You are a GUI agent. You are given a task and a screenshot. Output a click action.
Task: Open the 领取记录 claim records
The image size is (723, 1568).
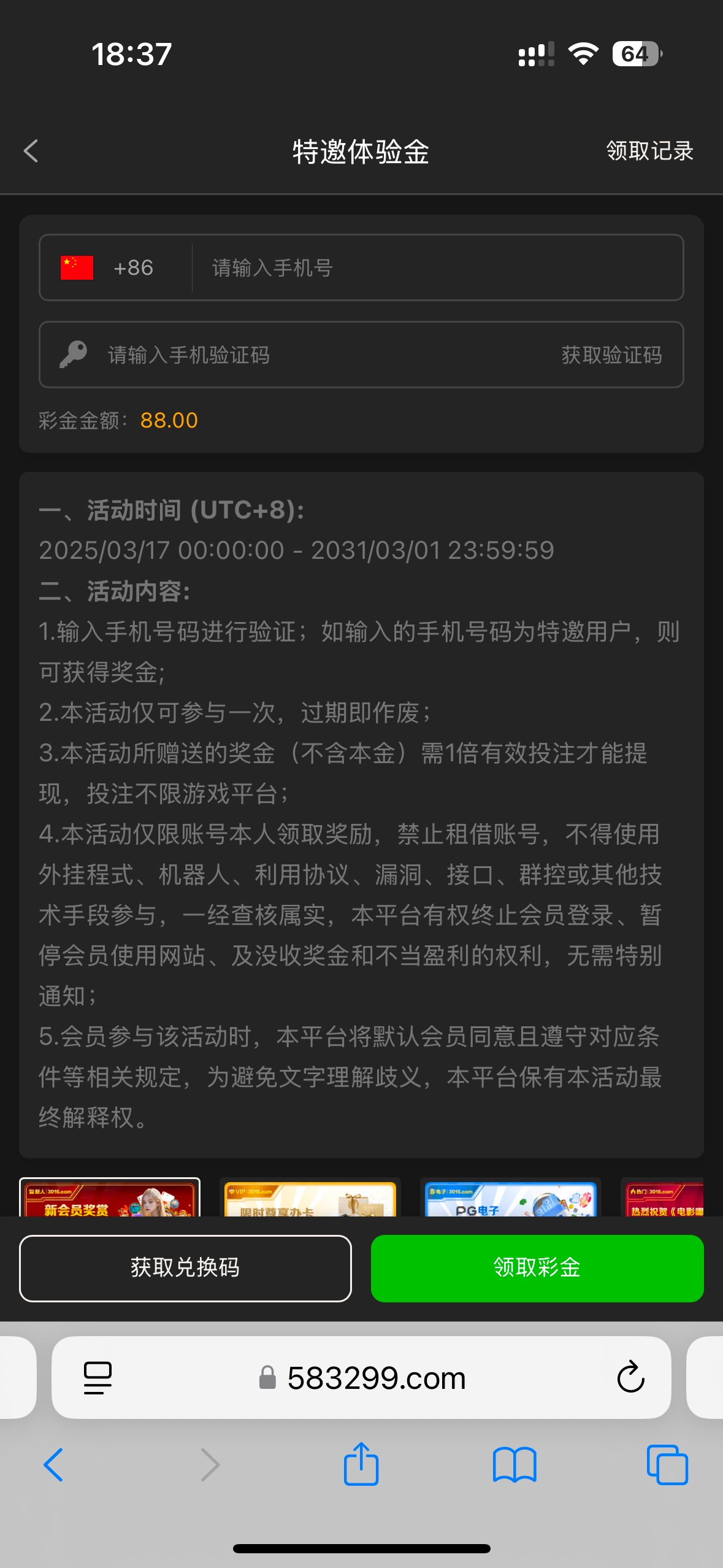click(649, 151)
